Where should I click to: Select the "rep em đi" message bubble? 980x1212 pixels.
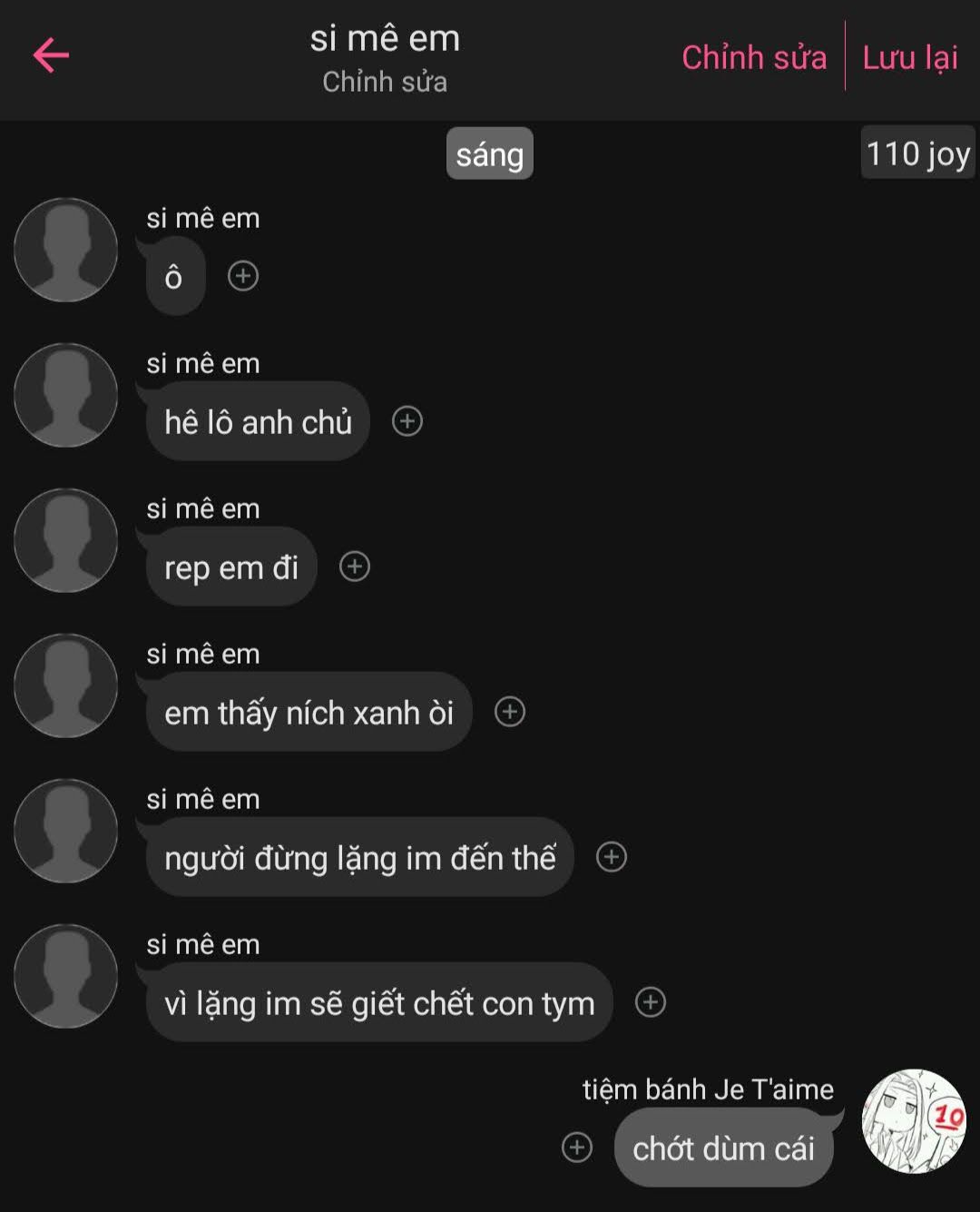[231, 567]
